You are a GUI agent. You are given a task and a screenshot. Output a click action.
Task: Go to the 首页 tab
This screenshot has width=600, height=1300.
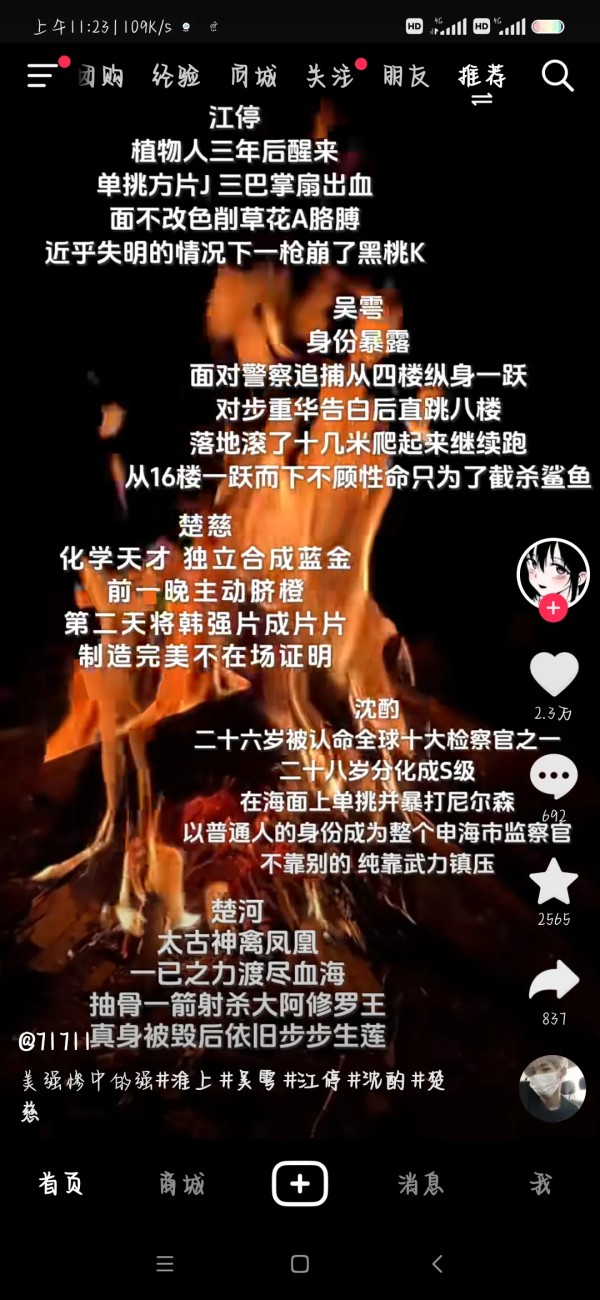point(61,1184)
